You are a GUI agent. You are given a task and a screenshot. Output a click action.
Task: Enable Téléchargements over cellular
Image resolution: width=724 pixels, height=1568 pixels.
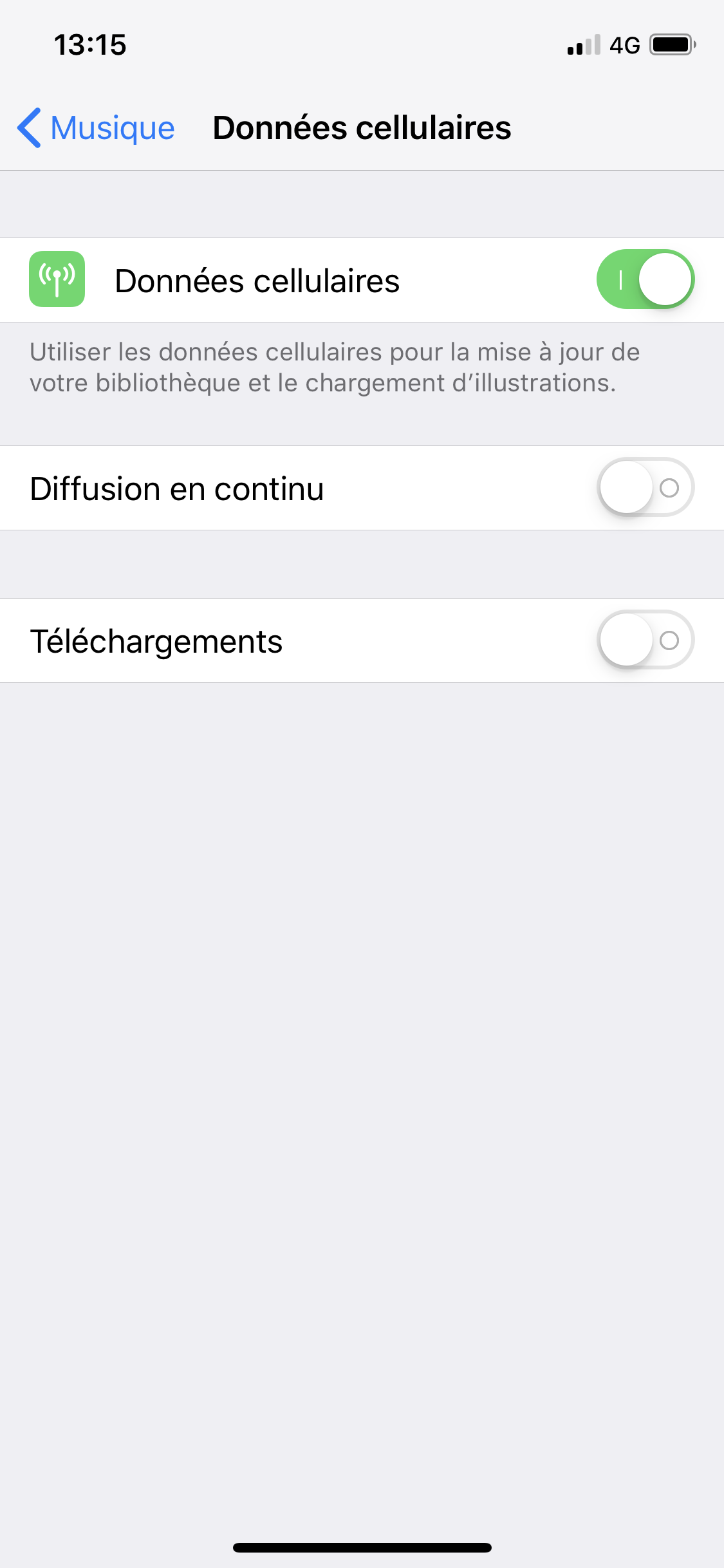pos(645,640)
